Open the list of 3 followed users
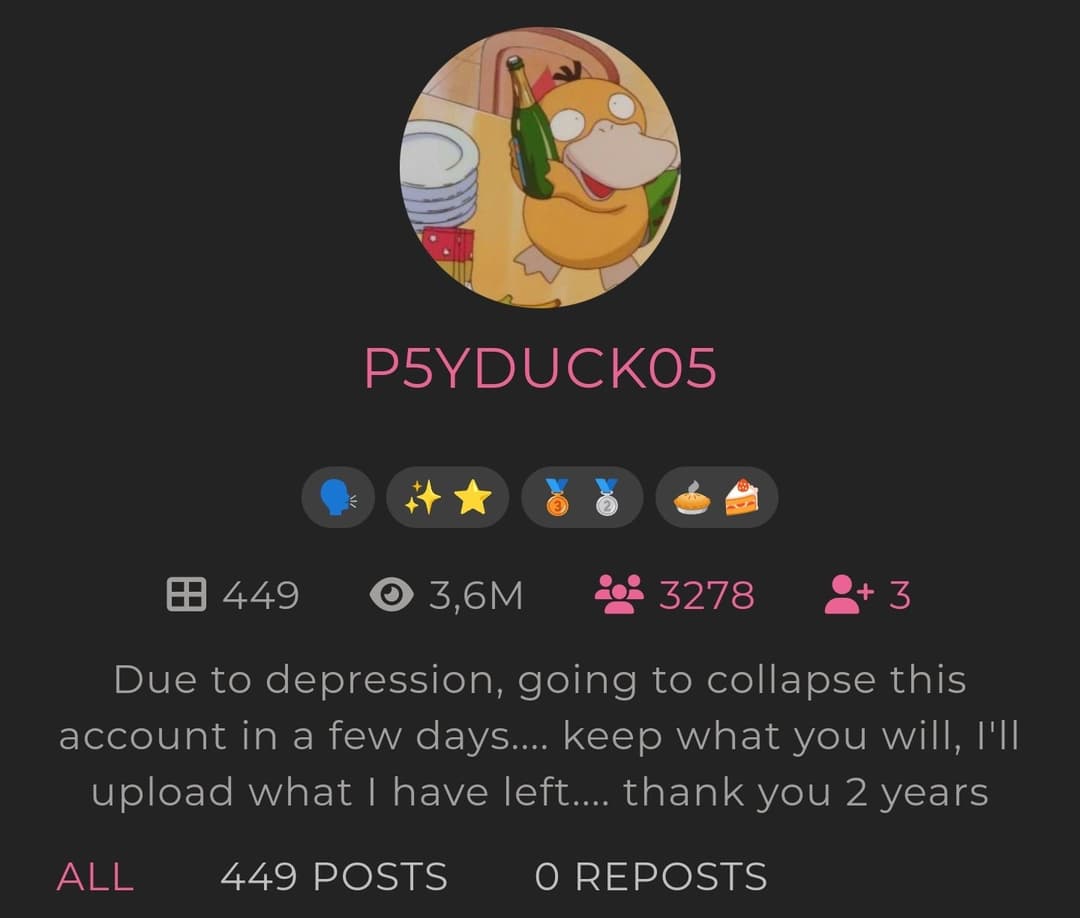1080x918 pixels. click(867, 595)
